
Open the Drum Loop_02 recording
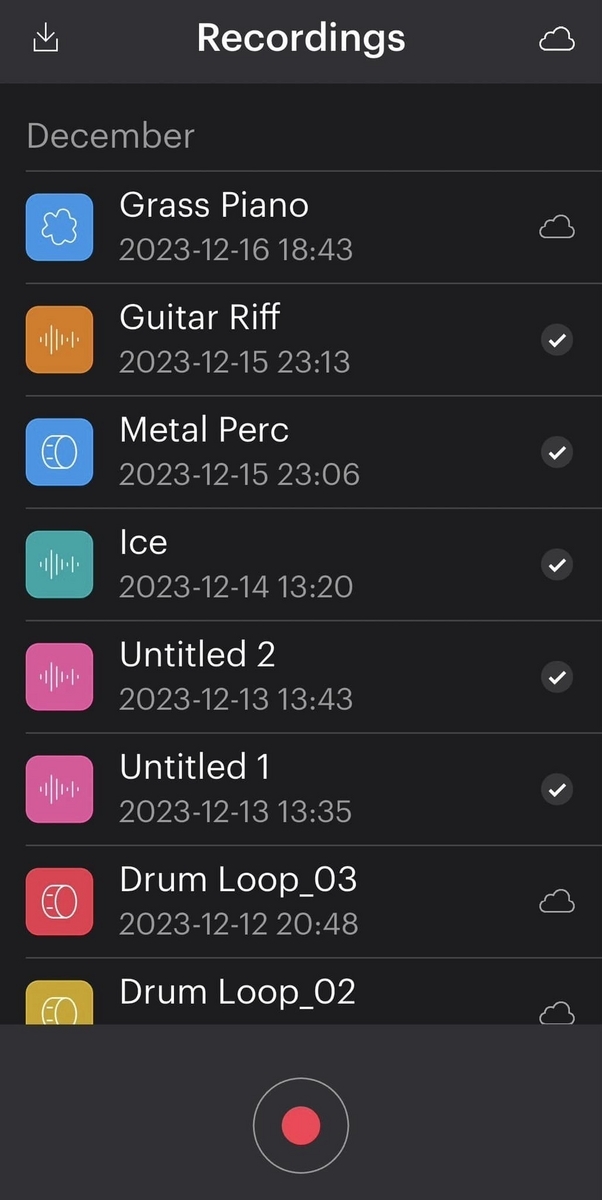click(x=301, y=991)
